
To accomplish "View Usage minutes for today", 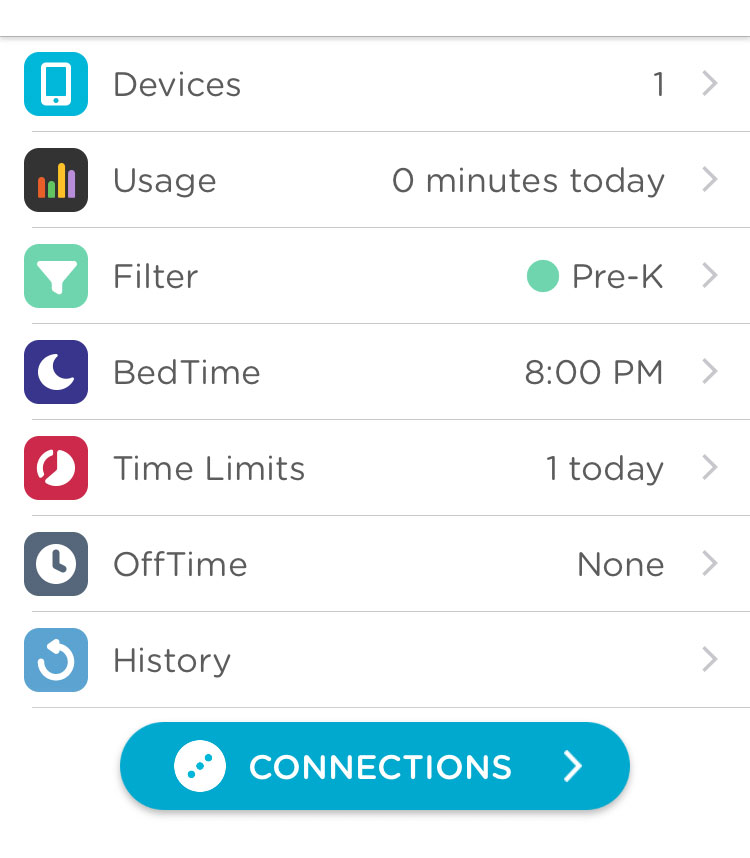I will (x=375, y=181).
